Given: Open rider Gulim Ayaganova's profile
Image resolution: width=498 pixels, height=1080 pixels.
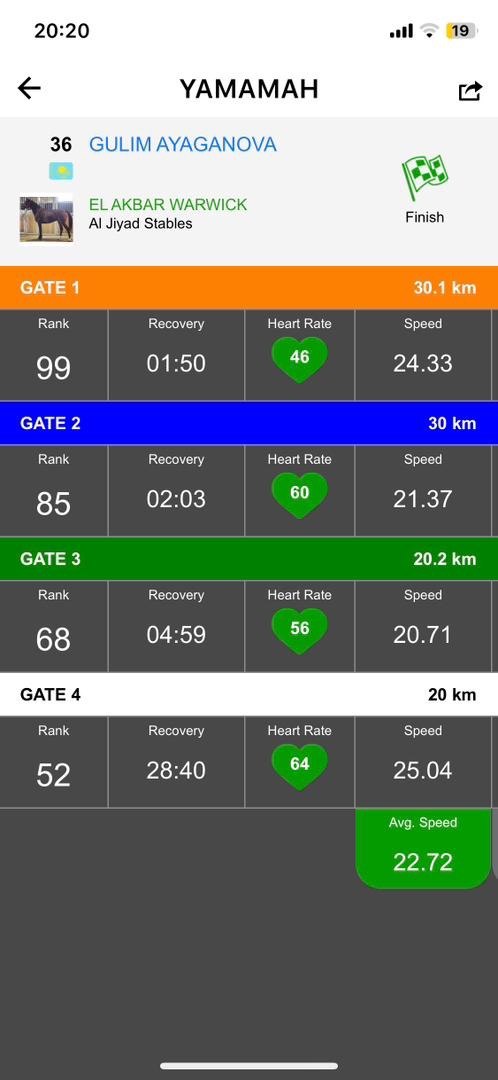Looking at the screenshot, I should [x=183, y=144].
